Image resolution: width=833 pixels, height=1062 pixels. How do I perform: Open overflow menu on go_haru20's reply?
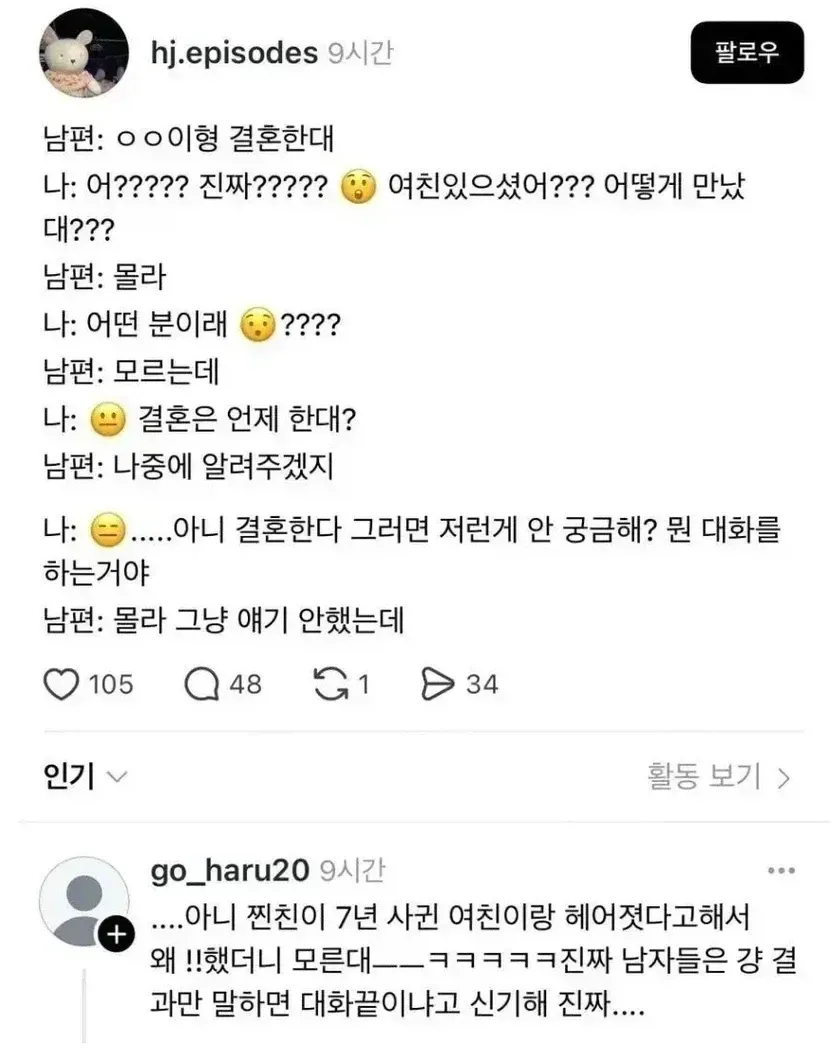click(781, 870)
